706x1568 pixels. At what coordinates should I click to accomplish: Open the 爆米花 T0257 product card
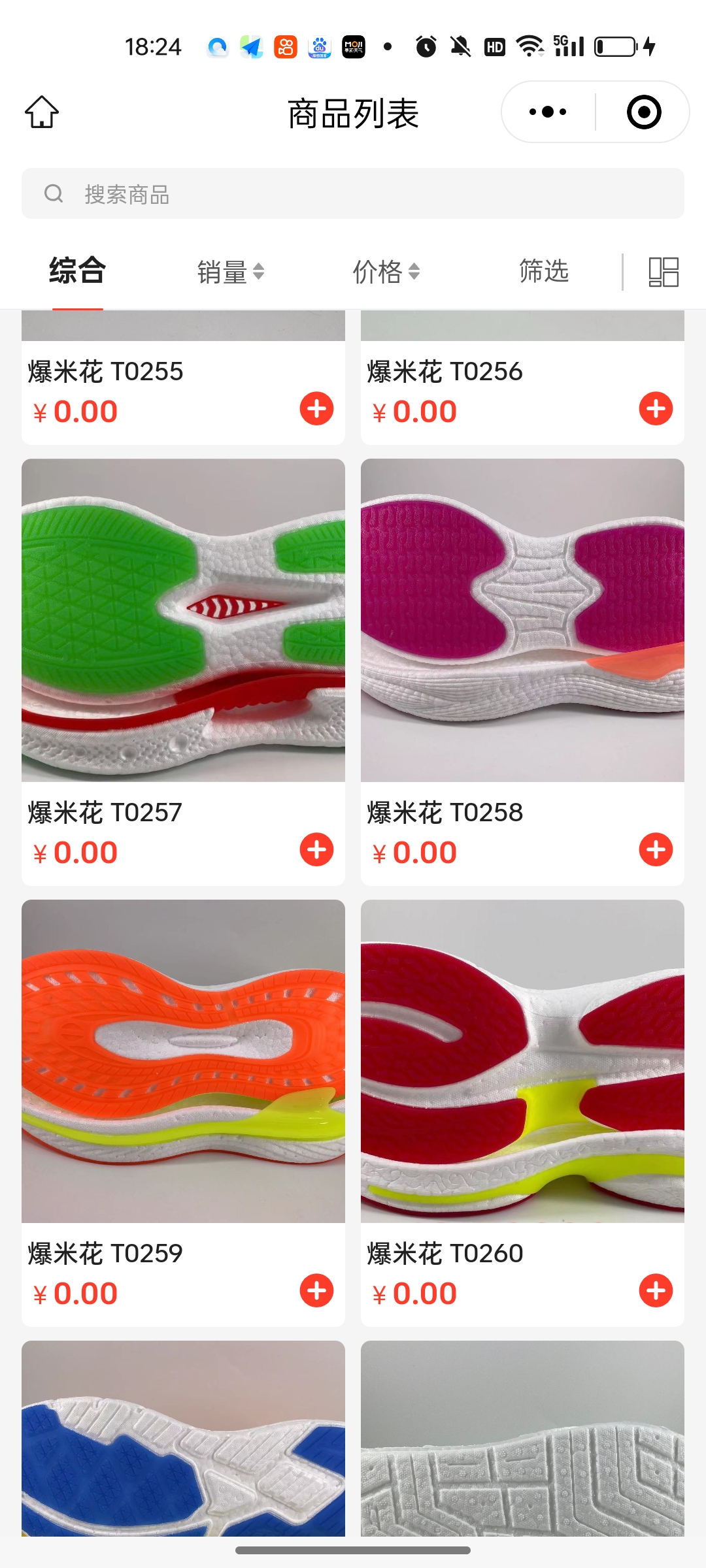point(183,621)
